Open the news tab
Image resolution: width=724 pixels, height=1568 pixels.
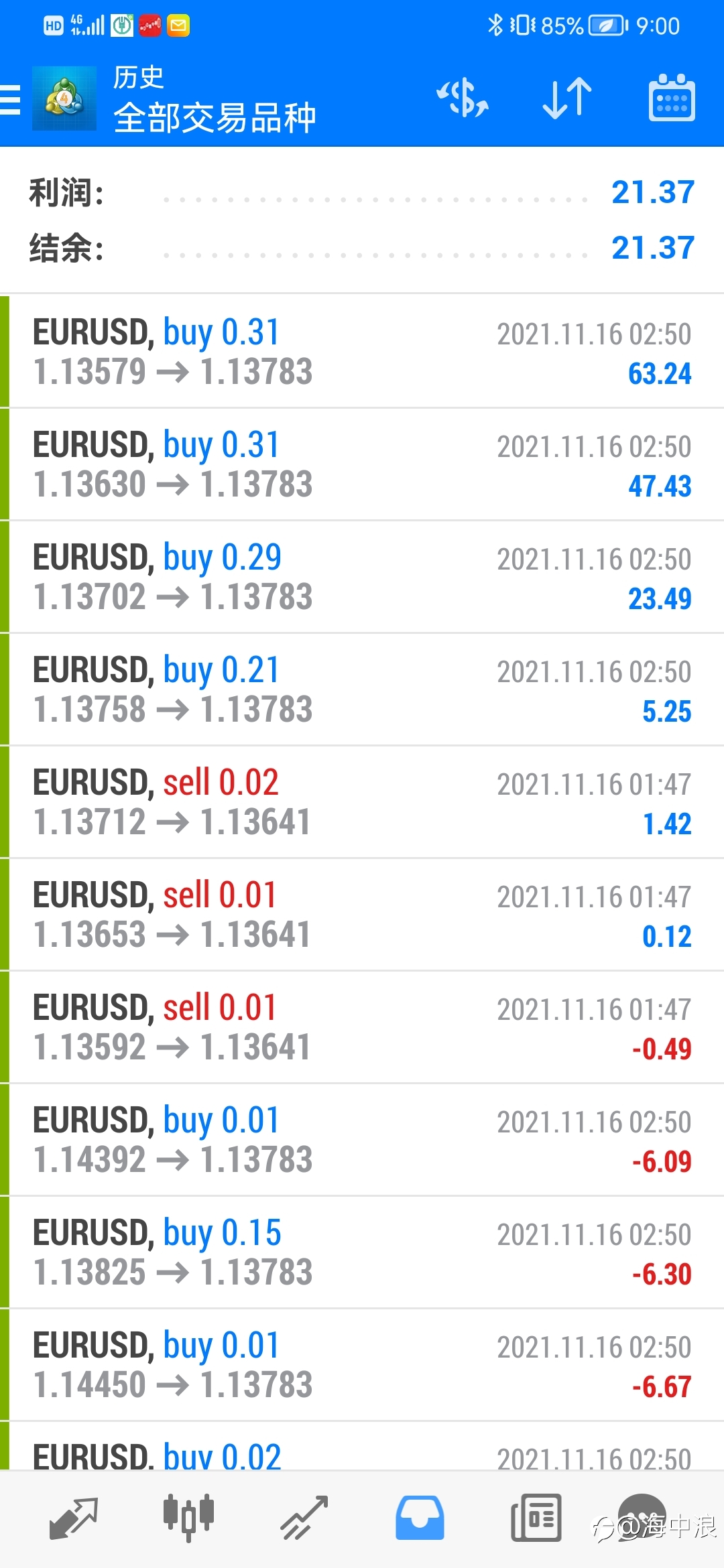[x=536, y=1518]
